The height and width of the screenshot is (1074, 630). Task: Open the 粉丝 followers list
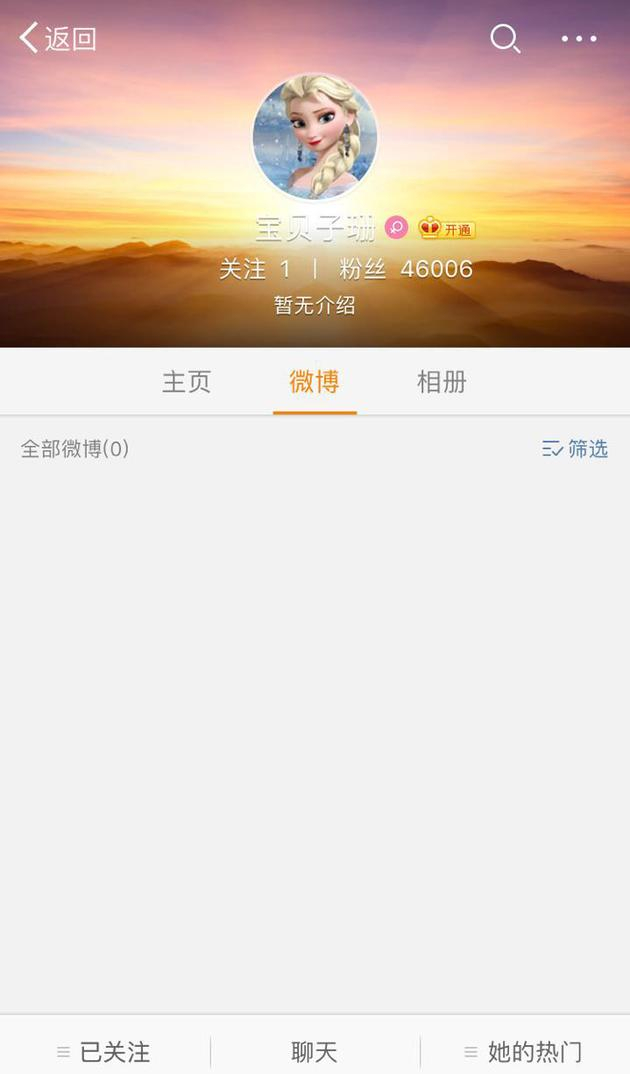click(x=405, y=269)
